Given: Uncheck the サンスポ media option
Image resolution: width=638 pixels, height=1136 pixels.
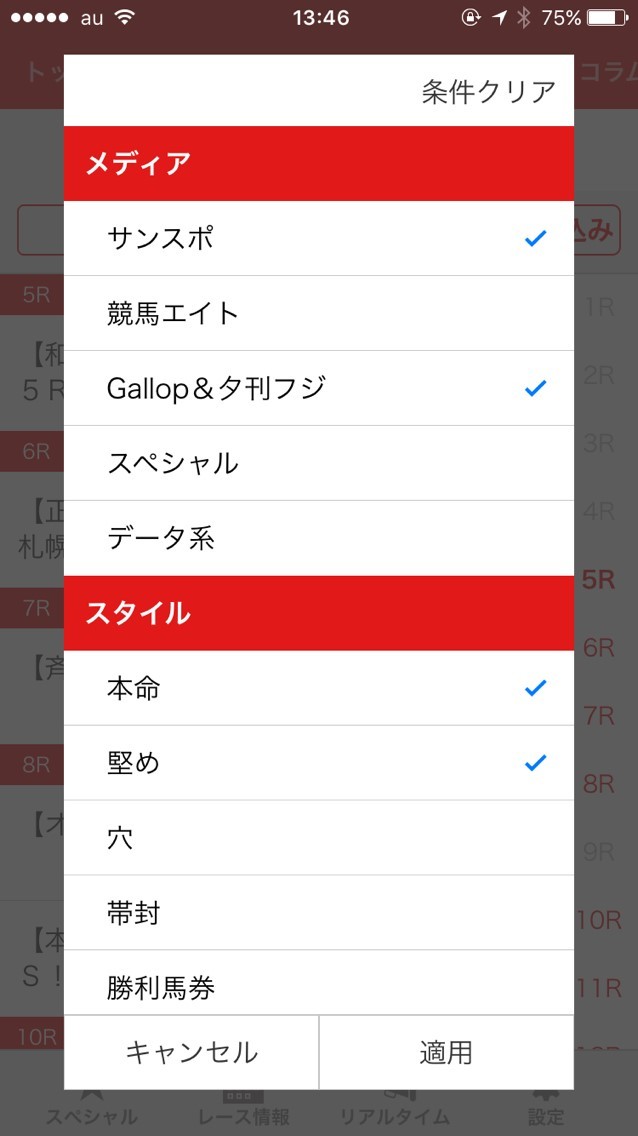Looking at the screenshot, I should pos(318,238).
